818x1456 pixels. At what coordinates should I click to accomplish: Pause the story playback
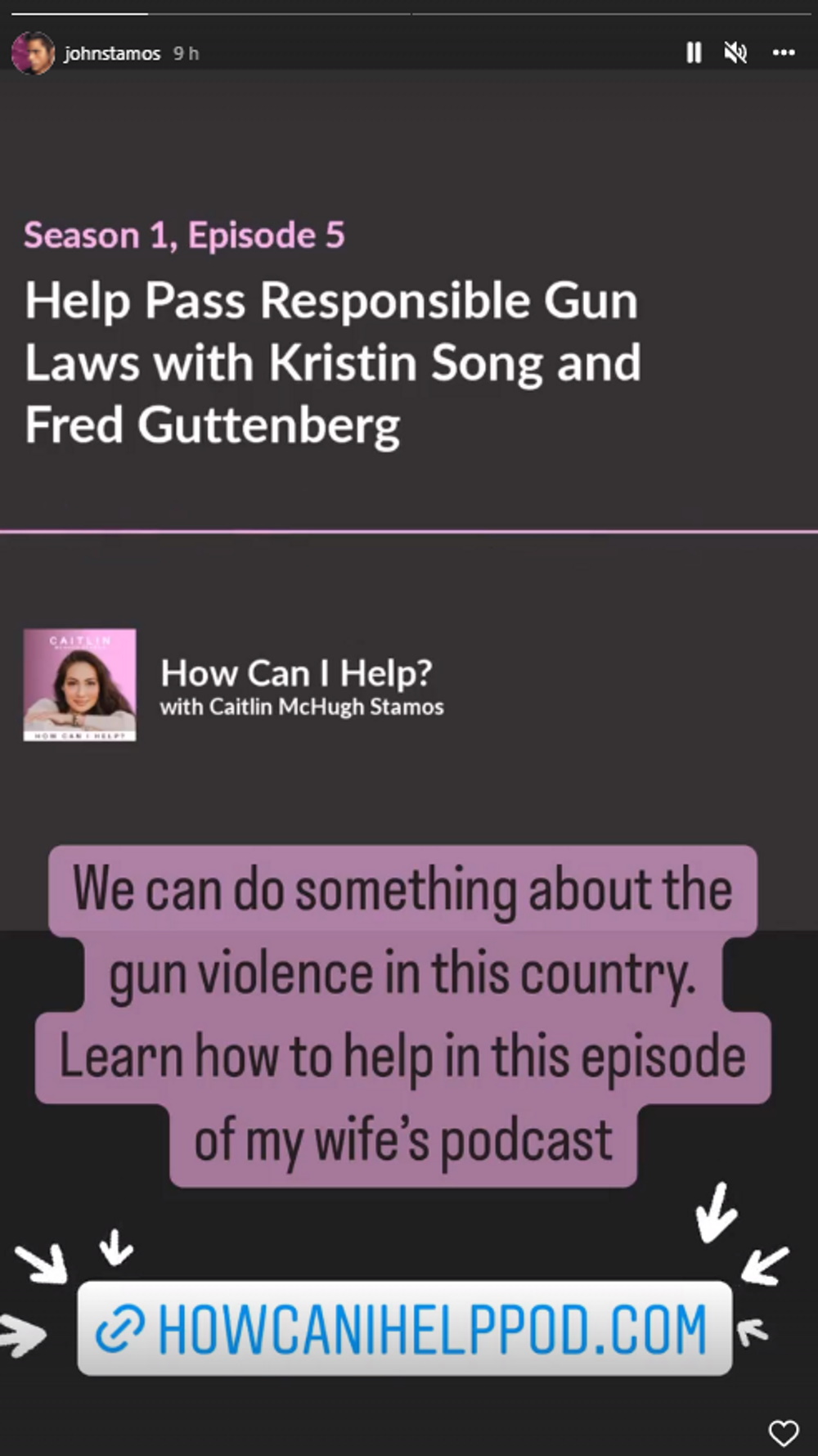click(694, 53)
